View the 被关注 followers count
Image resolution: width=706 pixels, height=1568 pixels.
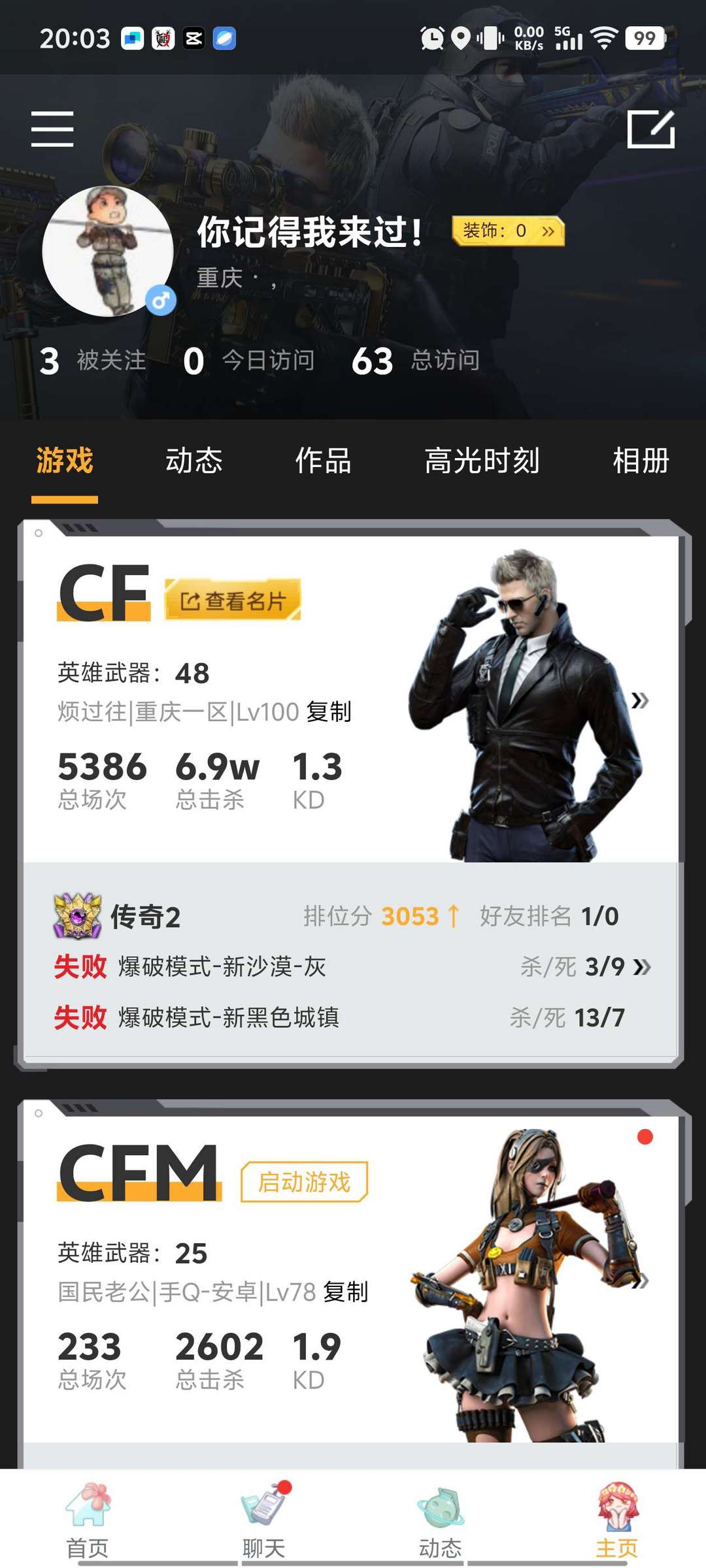pos(93,361)
